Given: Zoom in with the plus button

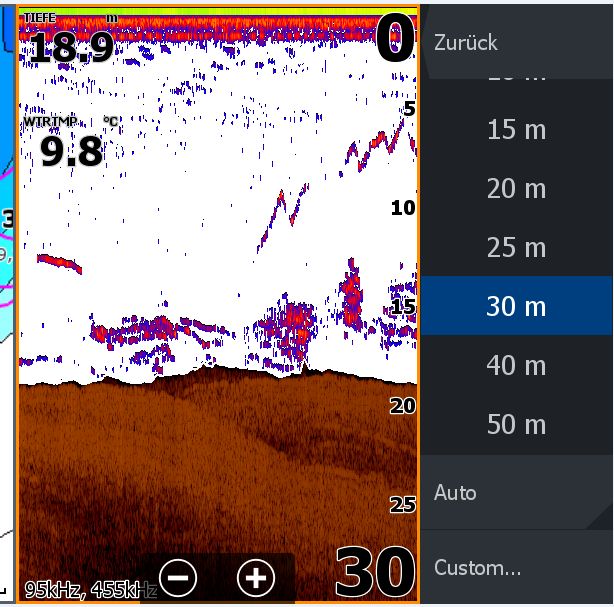Looking at the screenshot, I should click(x=255, y=577).
